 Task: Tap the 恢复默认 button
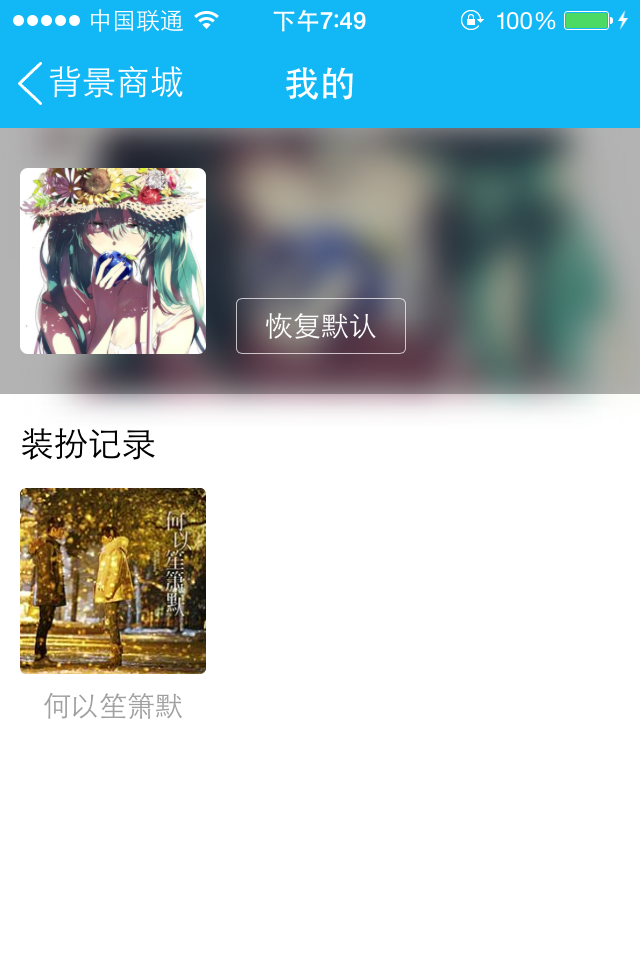tap(321, 326)
